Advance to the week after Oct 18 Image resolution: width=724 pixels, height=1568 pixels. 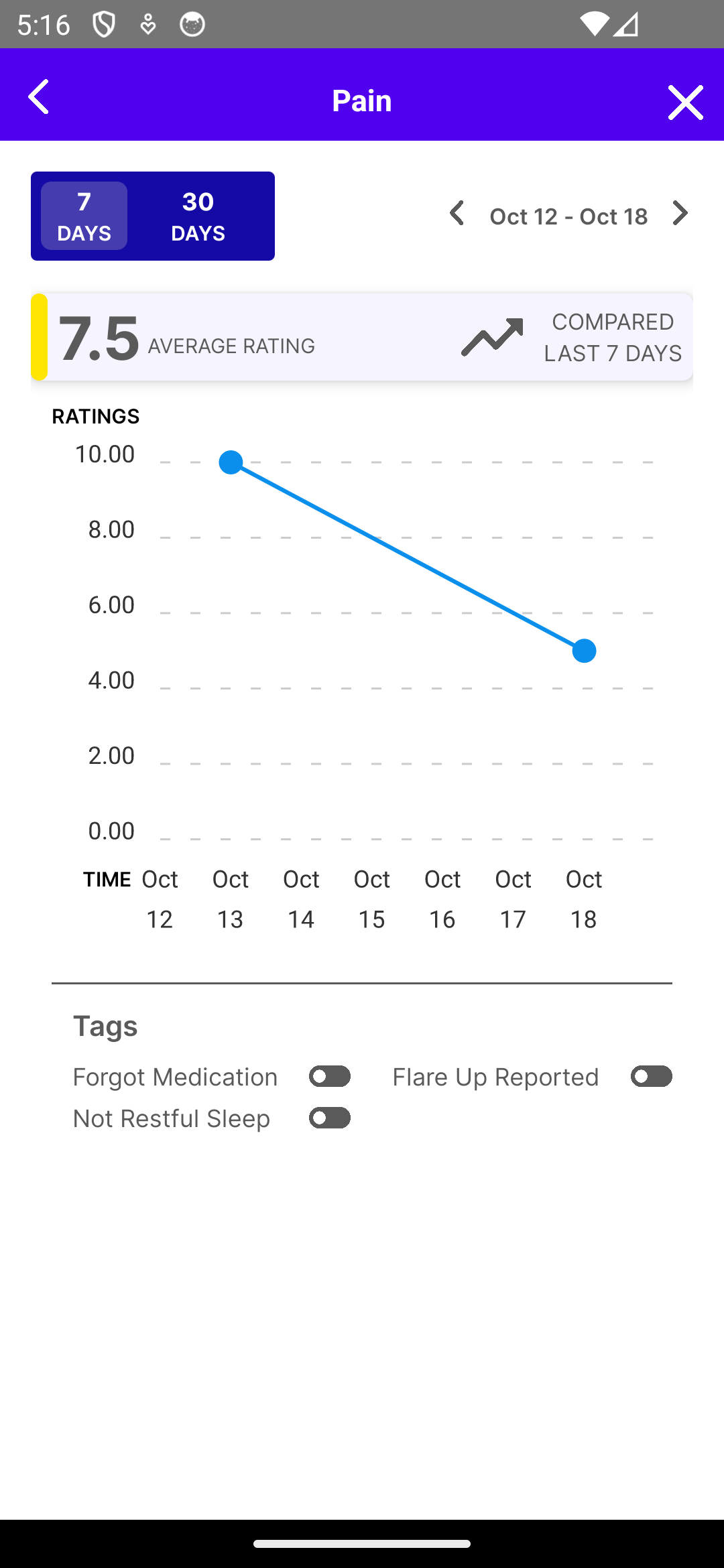tap(680, 214)
